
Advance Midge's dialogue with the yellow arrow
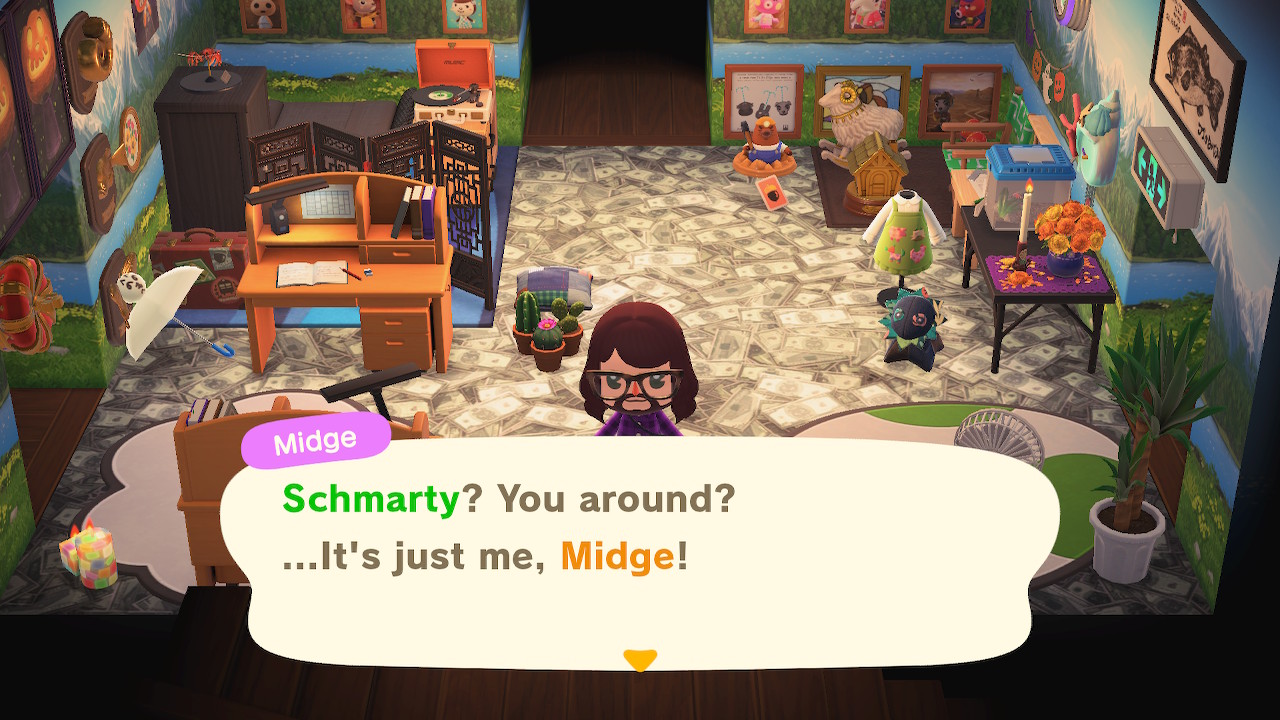640,660
